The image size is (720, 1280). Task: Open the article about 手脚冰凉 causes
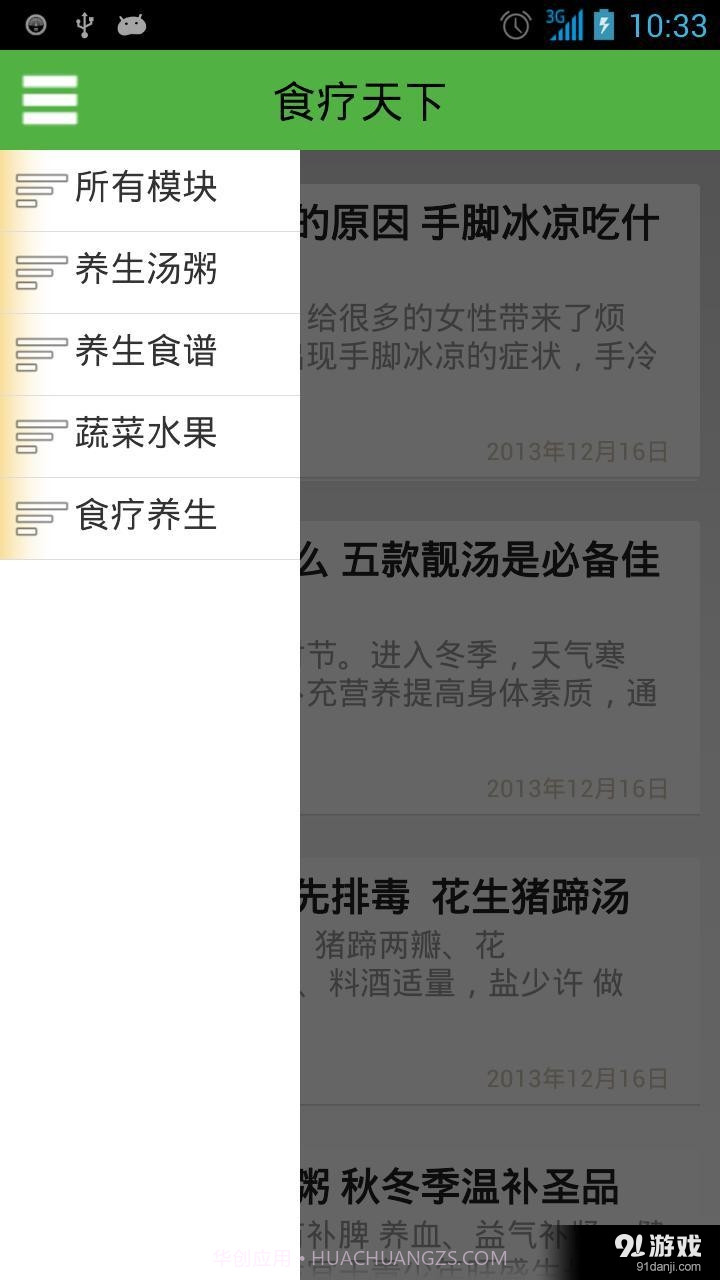pyautogui.click(x=500, y=320)
